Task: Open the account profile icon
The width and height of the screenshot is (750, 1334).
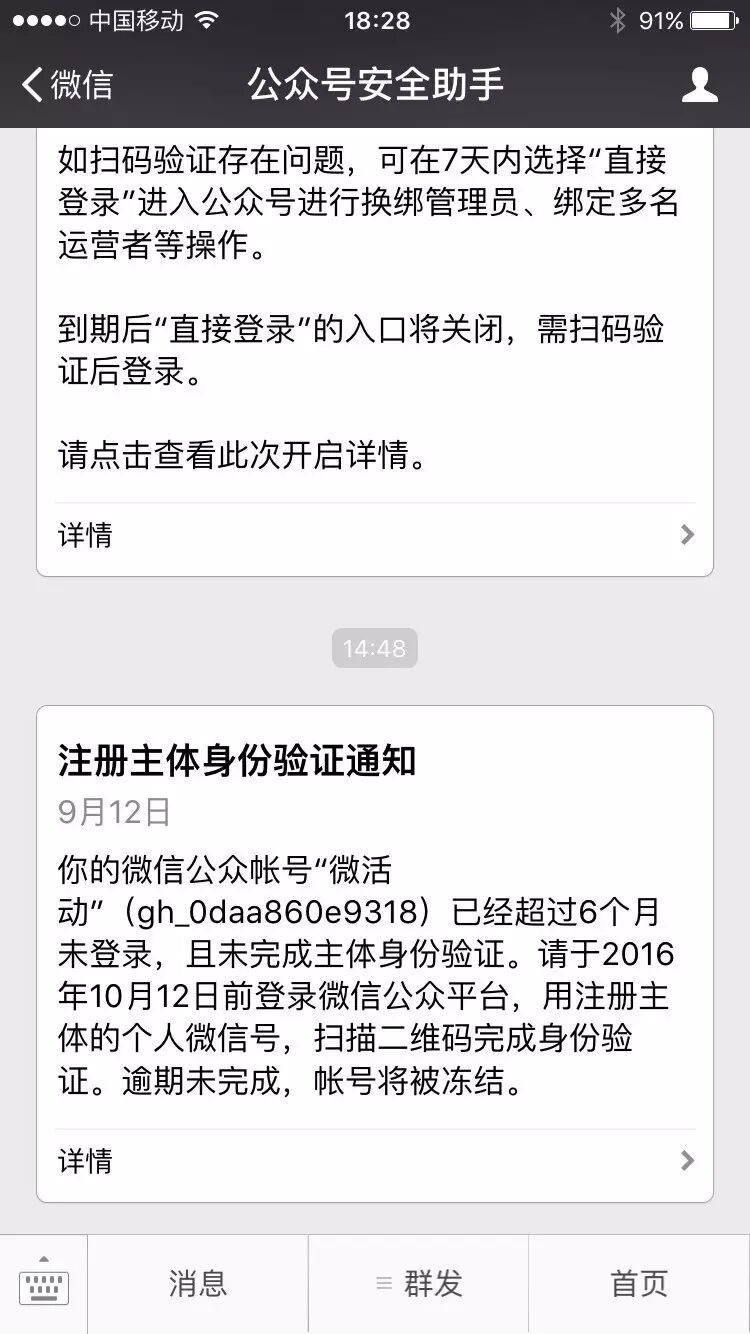Action: [x=699, y=85]
